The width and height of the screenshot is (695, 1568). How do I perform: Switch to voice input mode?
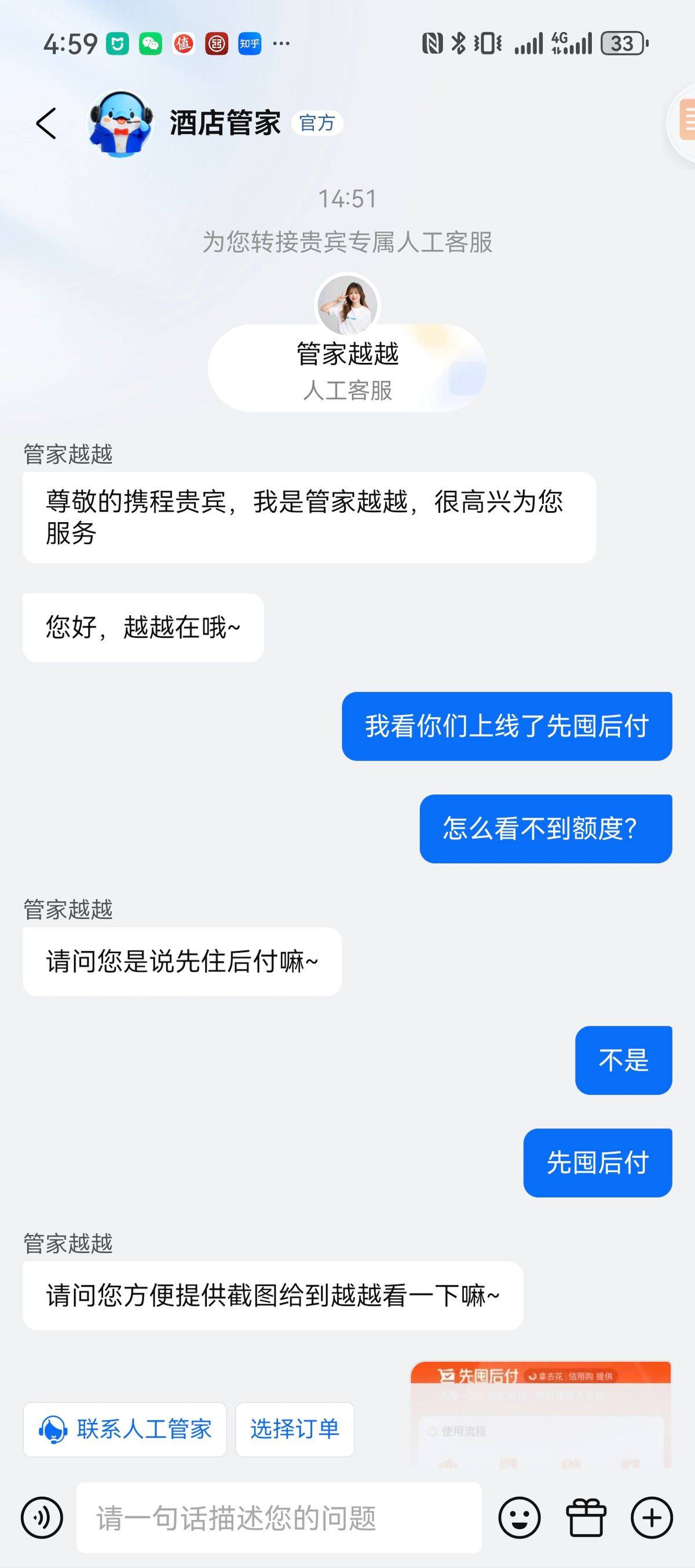(x=42, y=1518)
